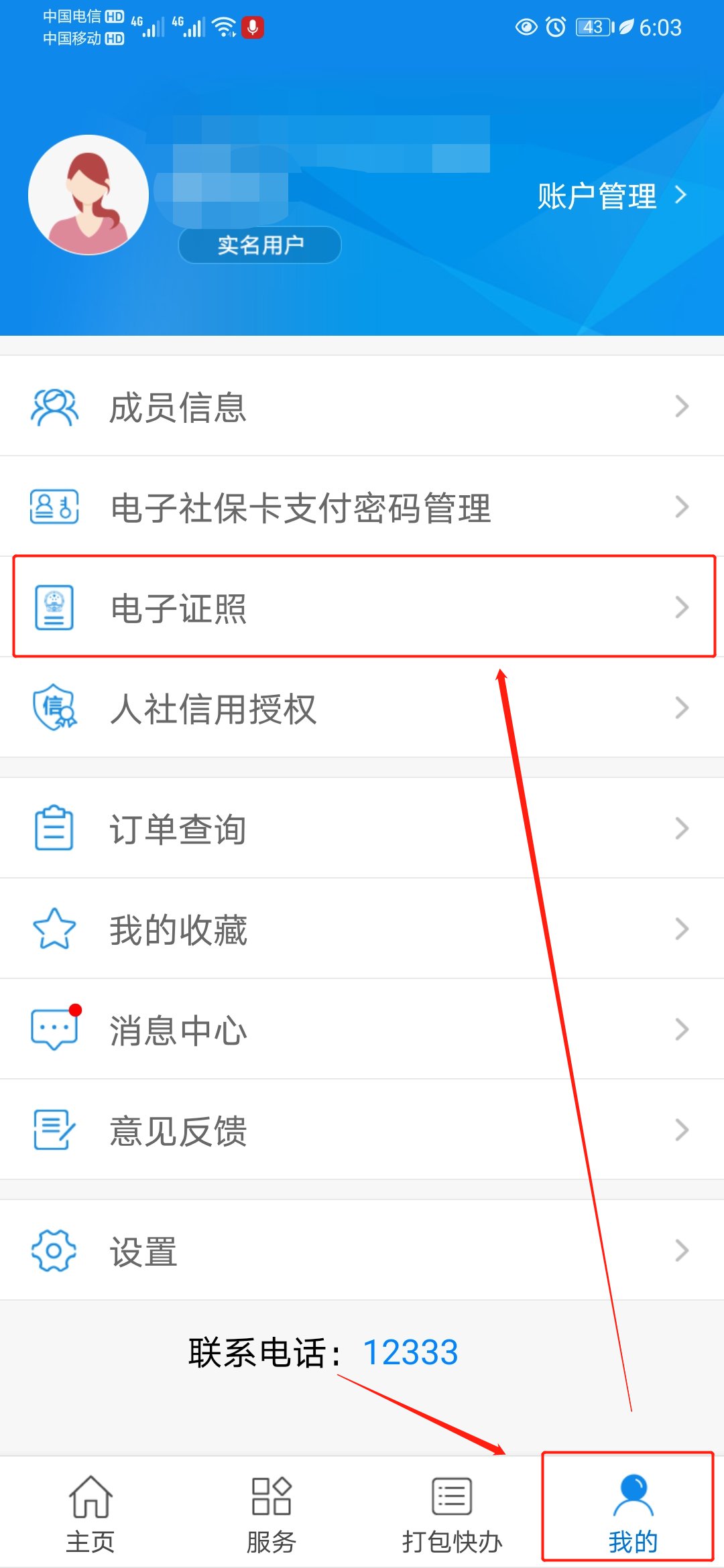The width and height of the screenshot is (724, 1568).
Task: Tap the profile avatar picture
Action: 88,195
